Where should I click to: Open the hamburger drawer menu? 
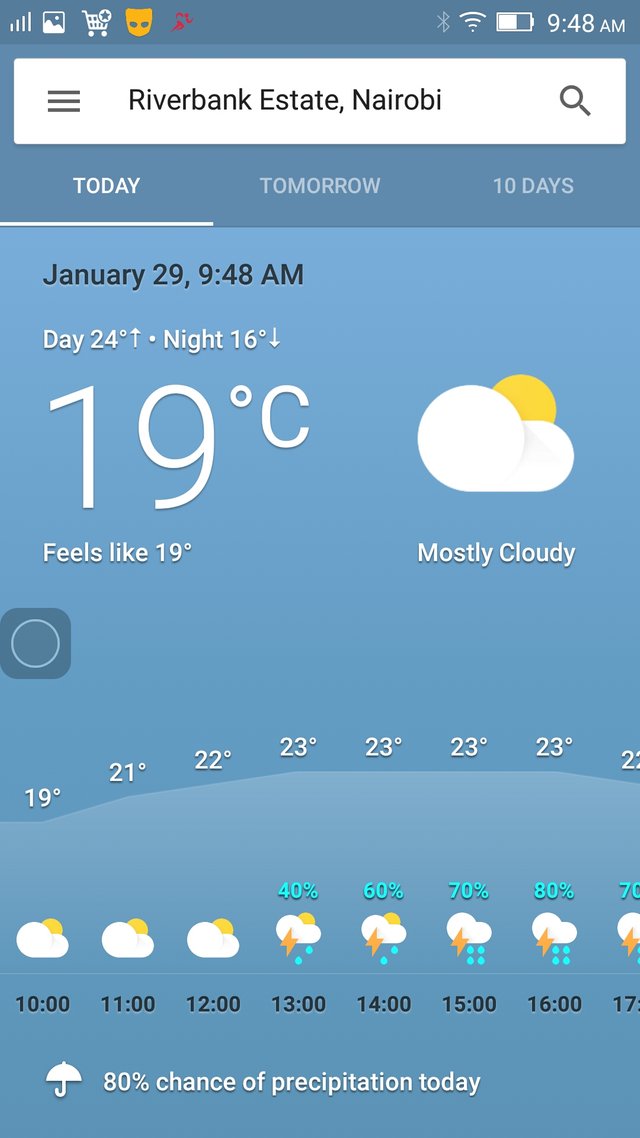tap(64, 101)
